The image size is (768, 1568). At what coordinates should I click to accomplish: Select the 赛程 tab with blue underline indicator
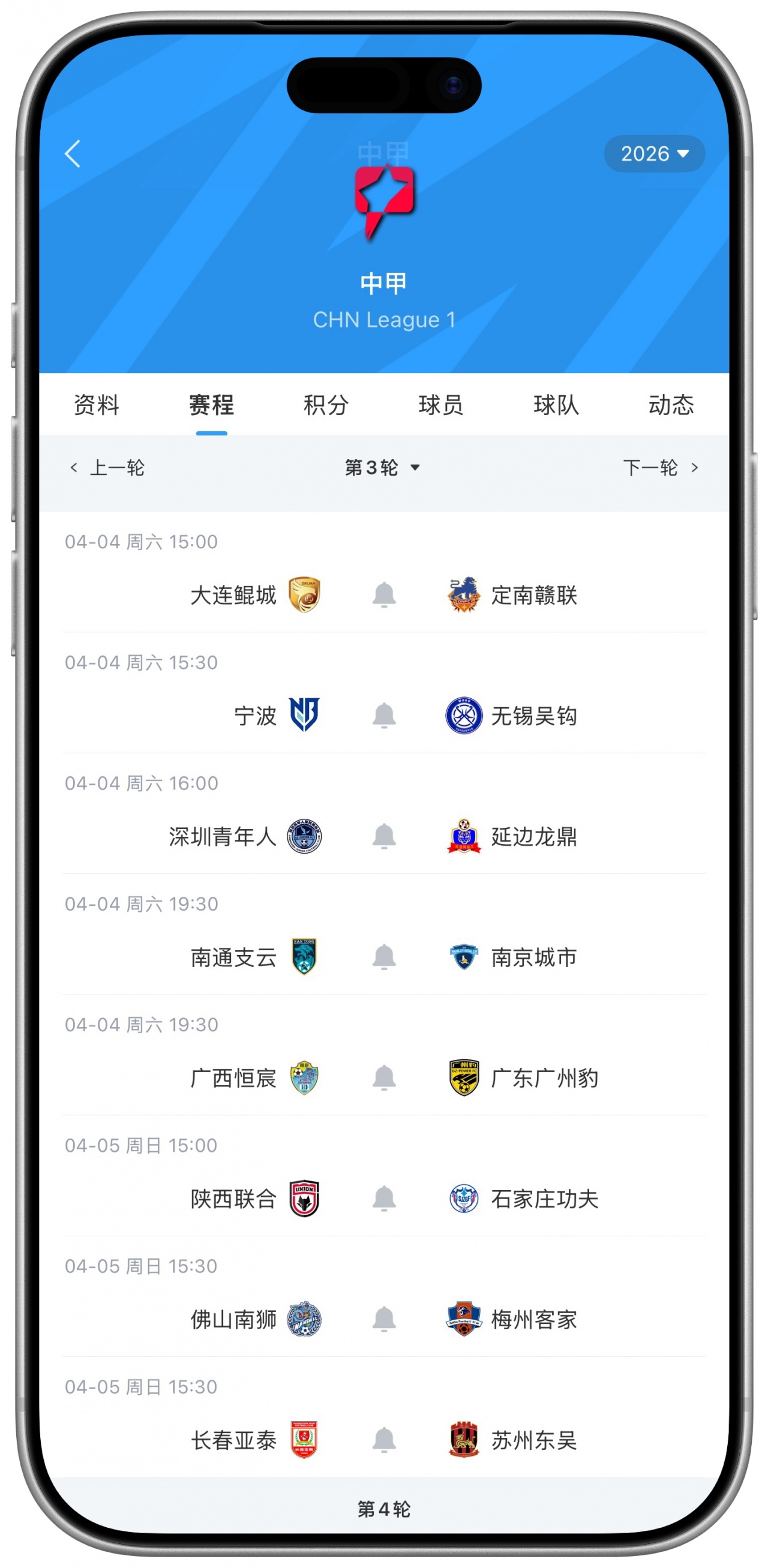tap(210, 405)
